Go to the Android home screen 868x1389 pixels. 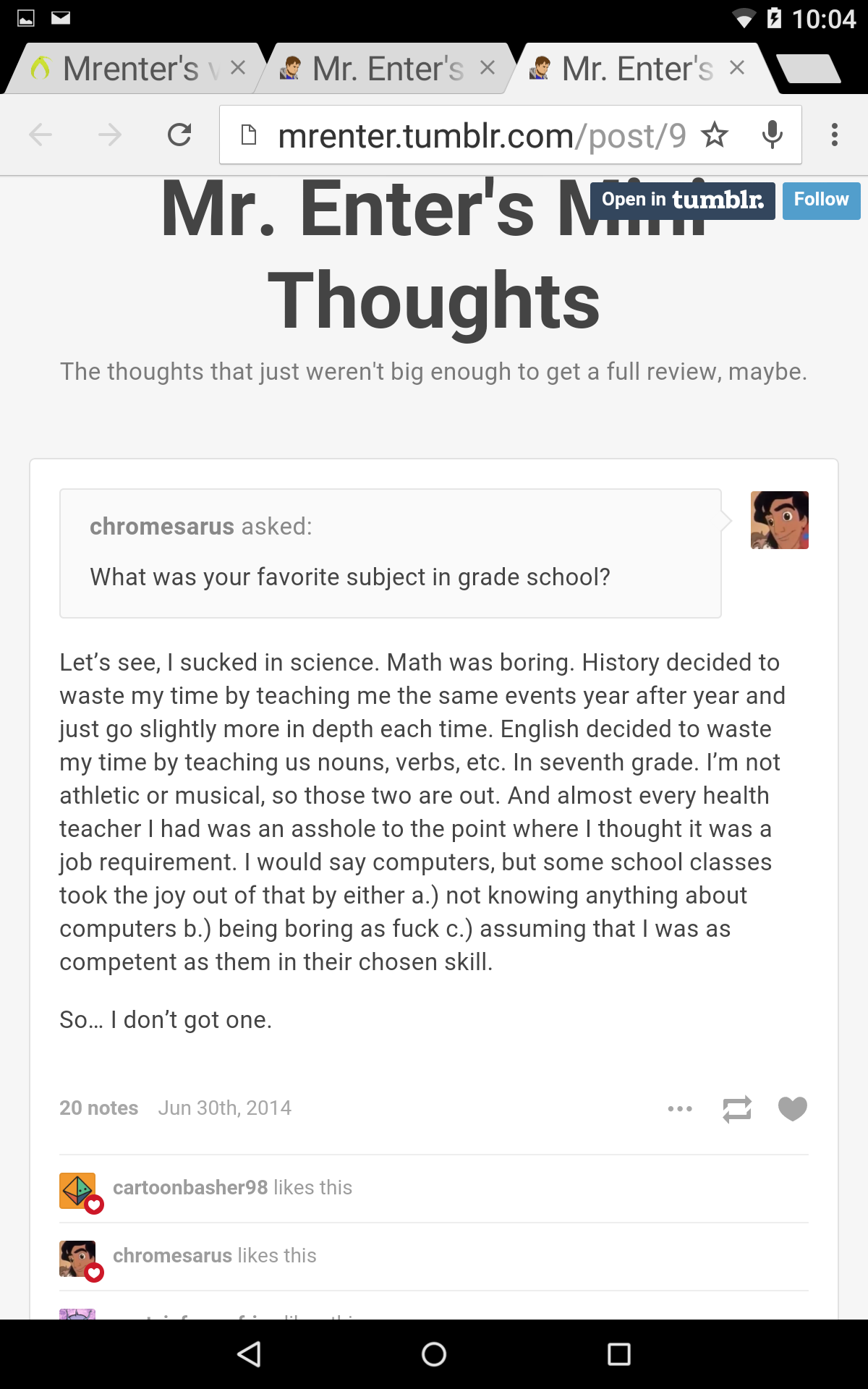tap(434, 1354)
